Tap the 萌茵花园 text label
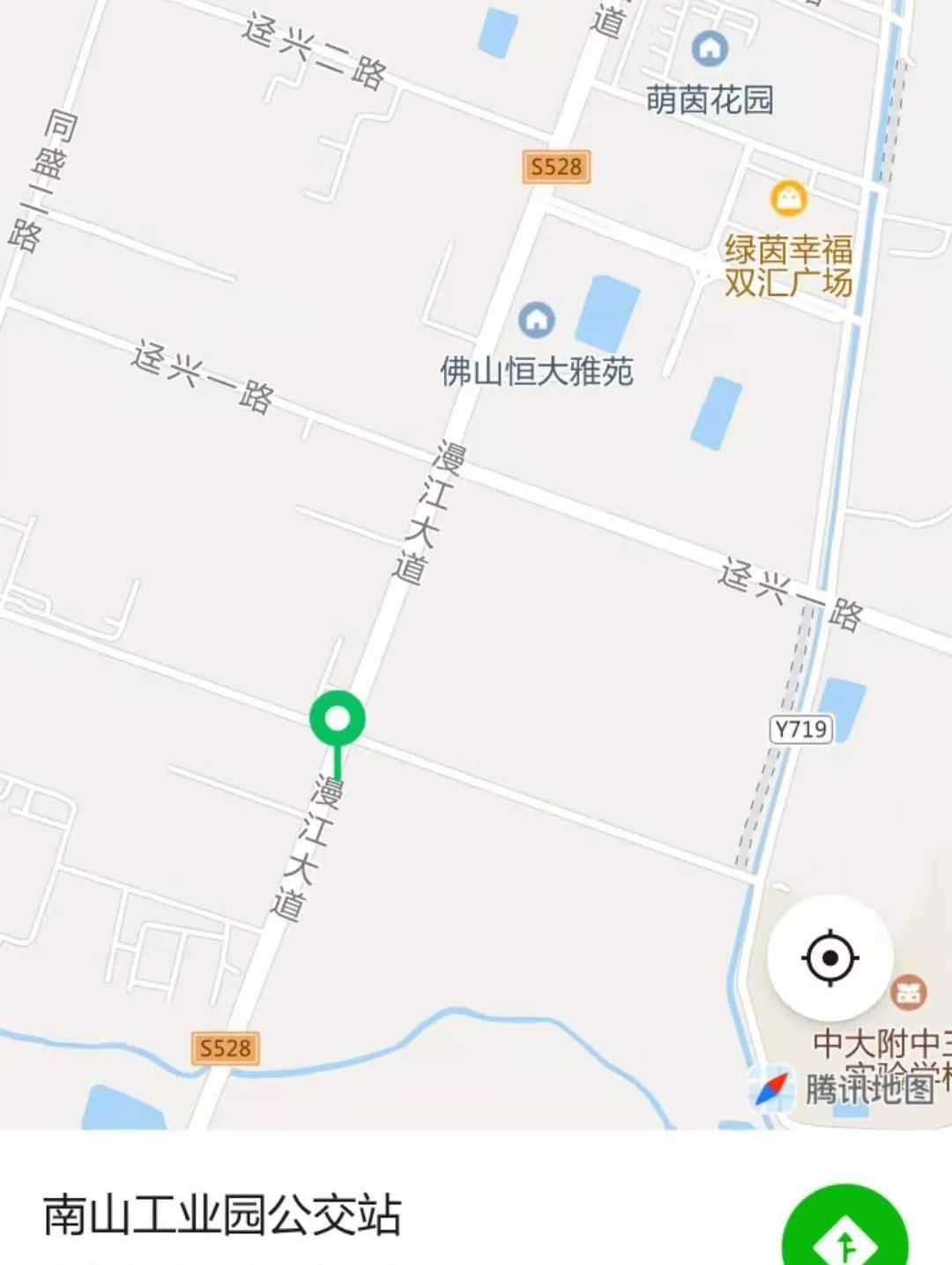Viewport: 952px width, 1265px height. tap(709, 100)
